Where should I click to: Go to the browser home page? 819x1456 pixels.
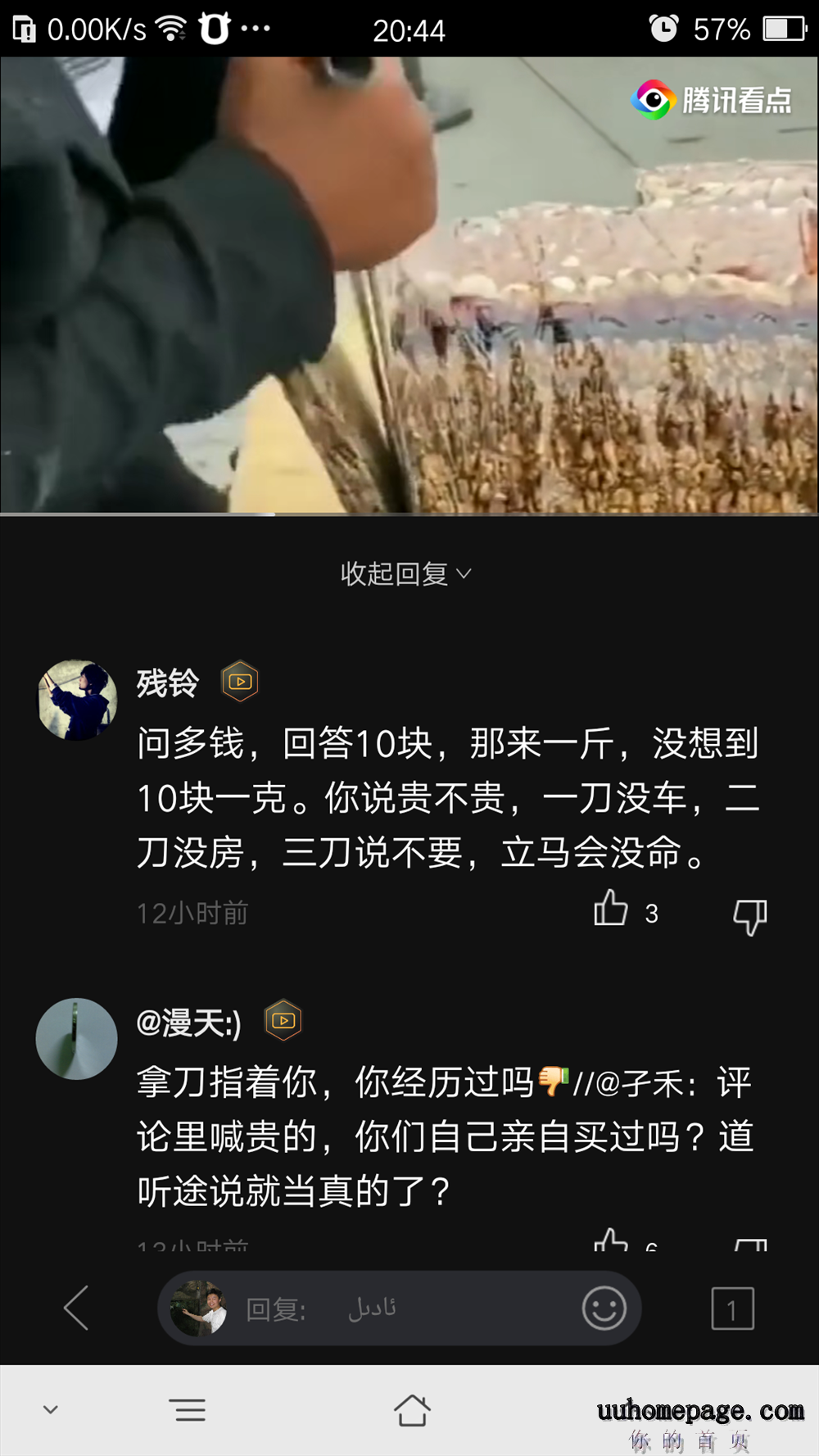point(411,1410)
